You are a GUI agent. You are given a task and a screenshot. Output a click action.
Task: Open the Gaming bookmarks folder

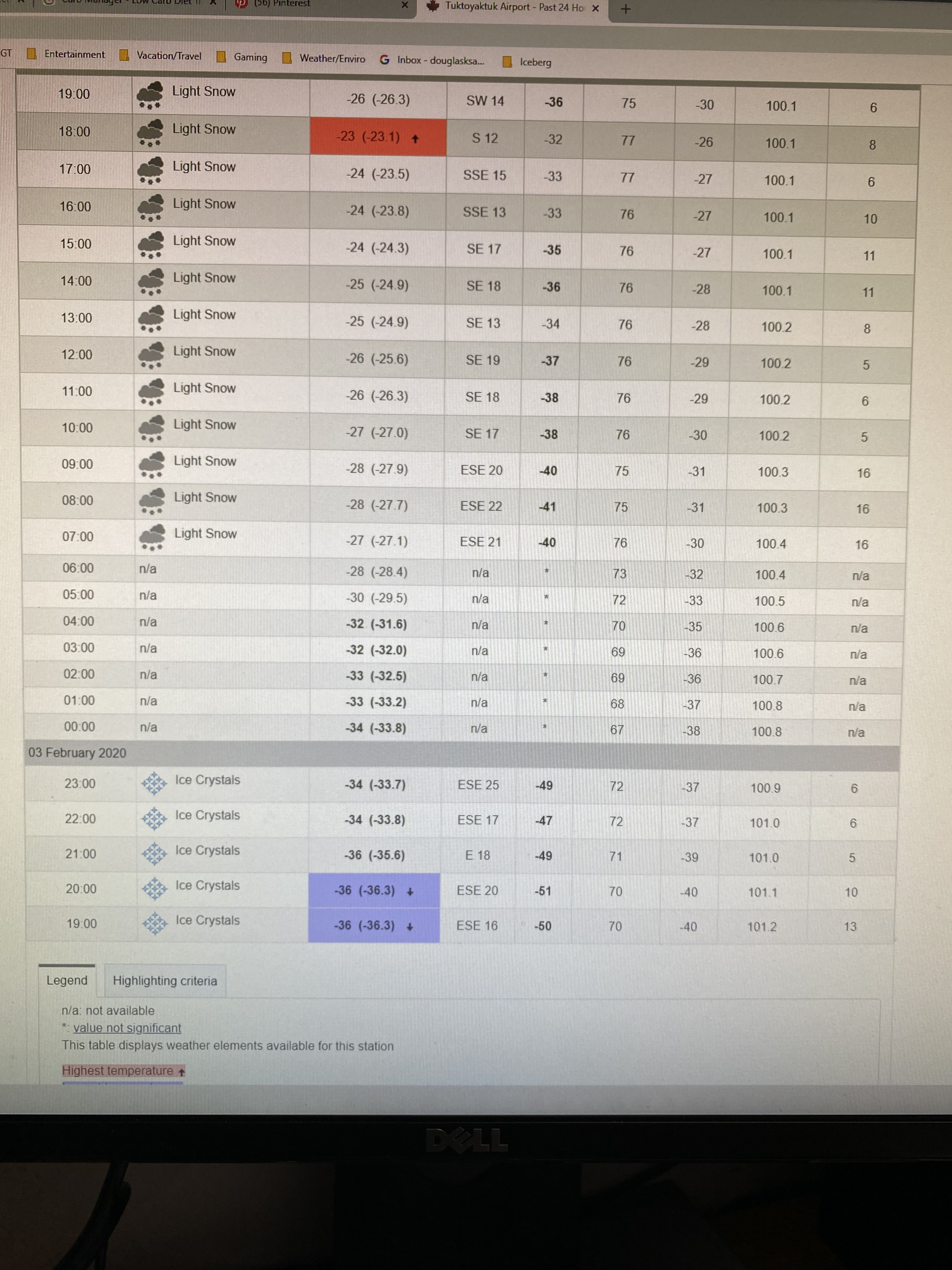pyautogui.click(x=243, y=57)
